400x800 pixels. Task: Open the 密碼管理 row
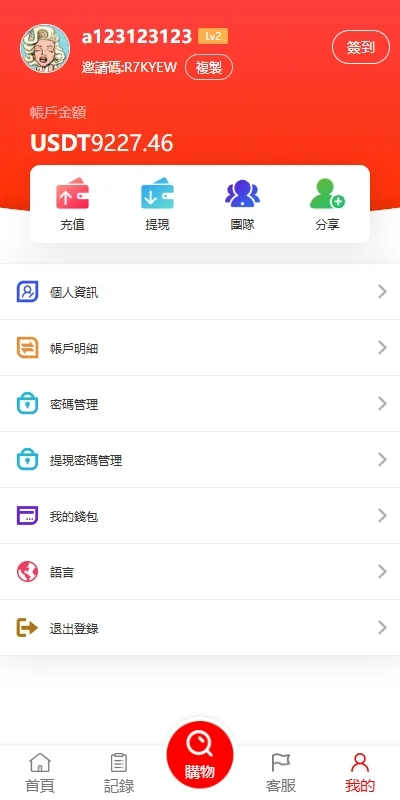pyautogui.click(x=200, y=404)
